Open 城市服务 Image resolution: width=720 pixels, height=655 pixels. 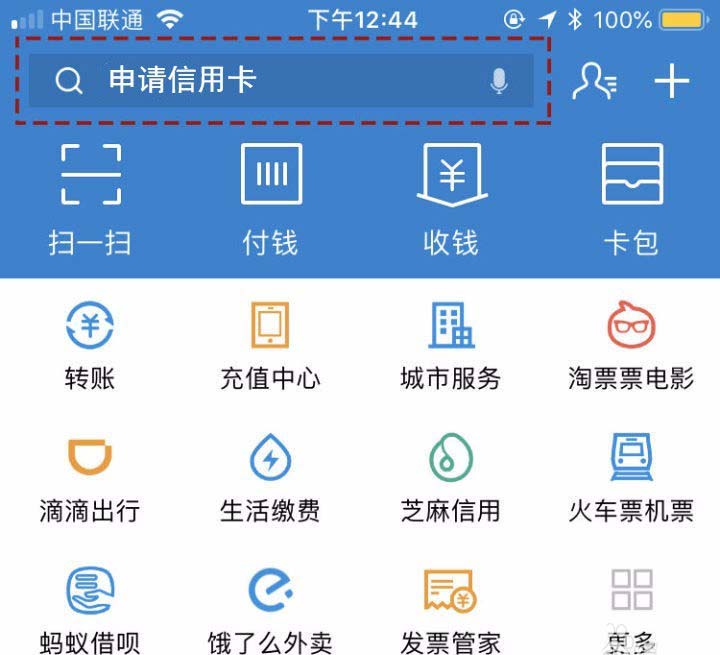(x=451, y=345)
